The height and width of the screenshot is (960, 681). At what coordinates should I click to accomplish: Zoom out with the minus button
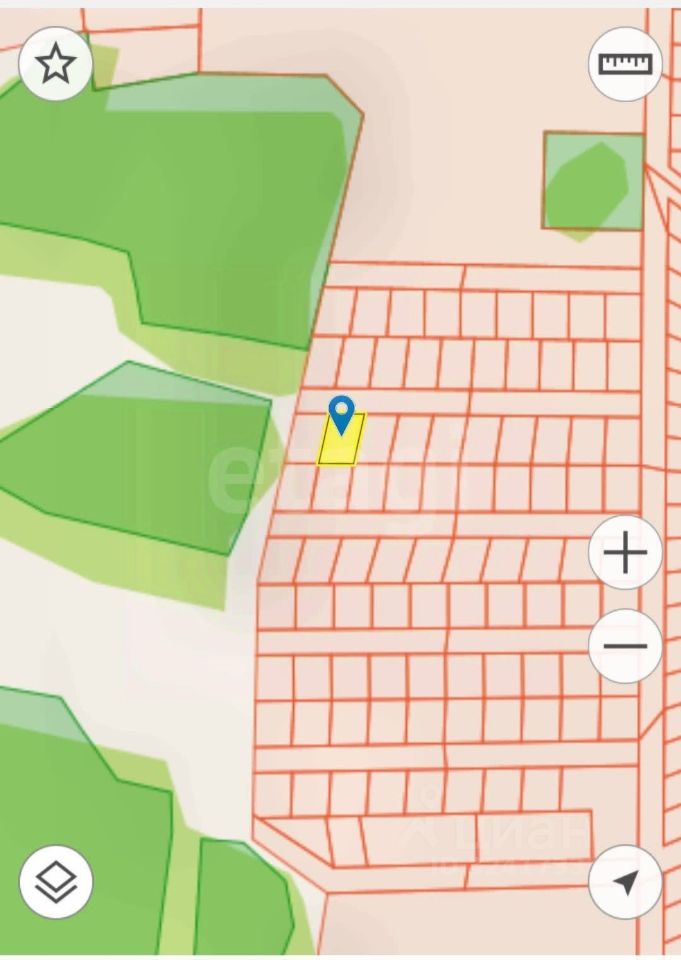(625, 646)
